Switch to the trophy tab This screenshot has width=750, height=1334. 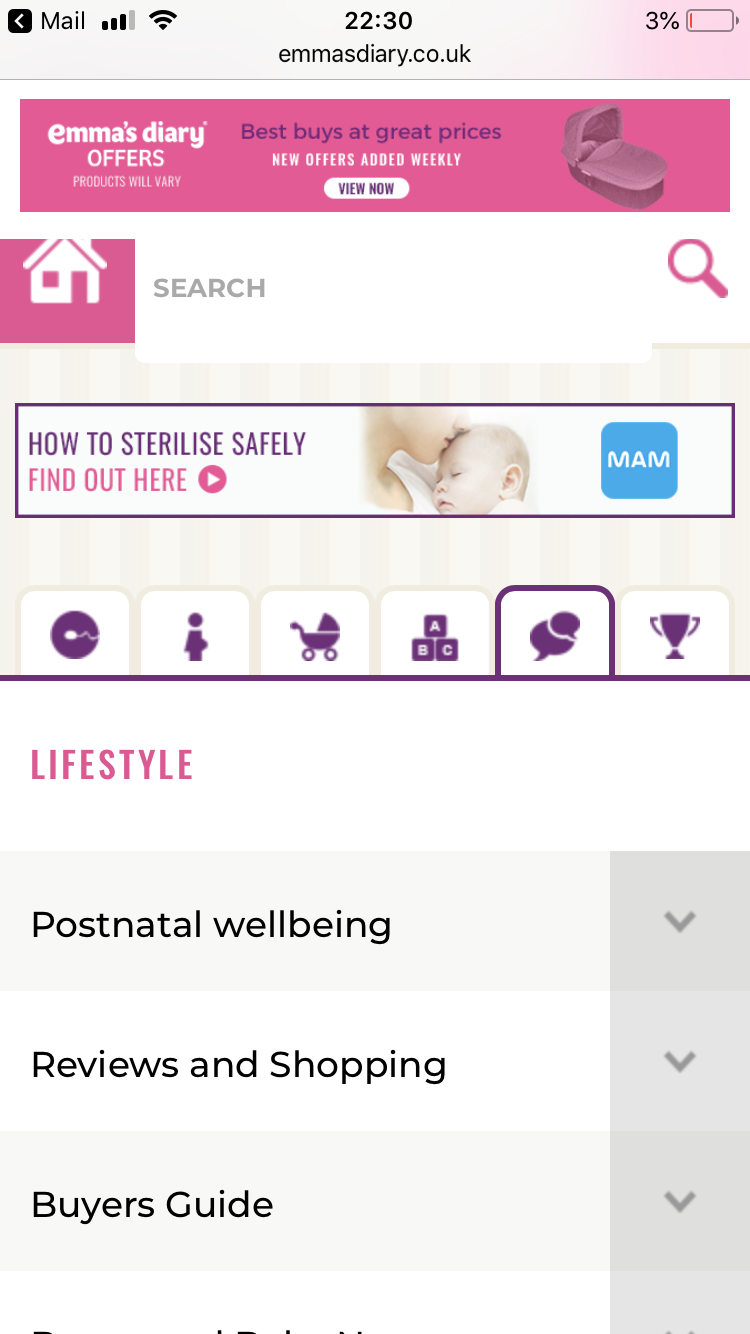click(x=675, y=633)
